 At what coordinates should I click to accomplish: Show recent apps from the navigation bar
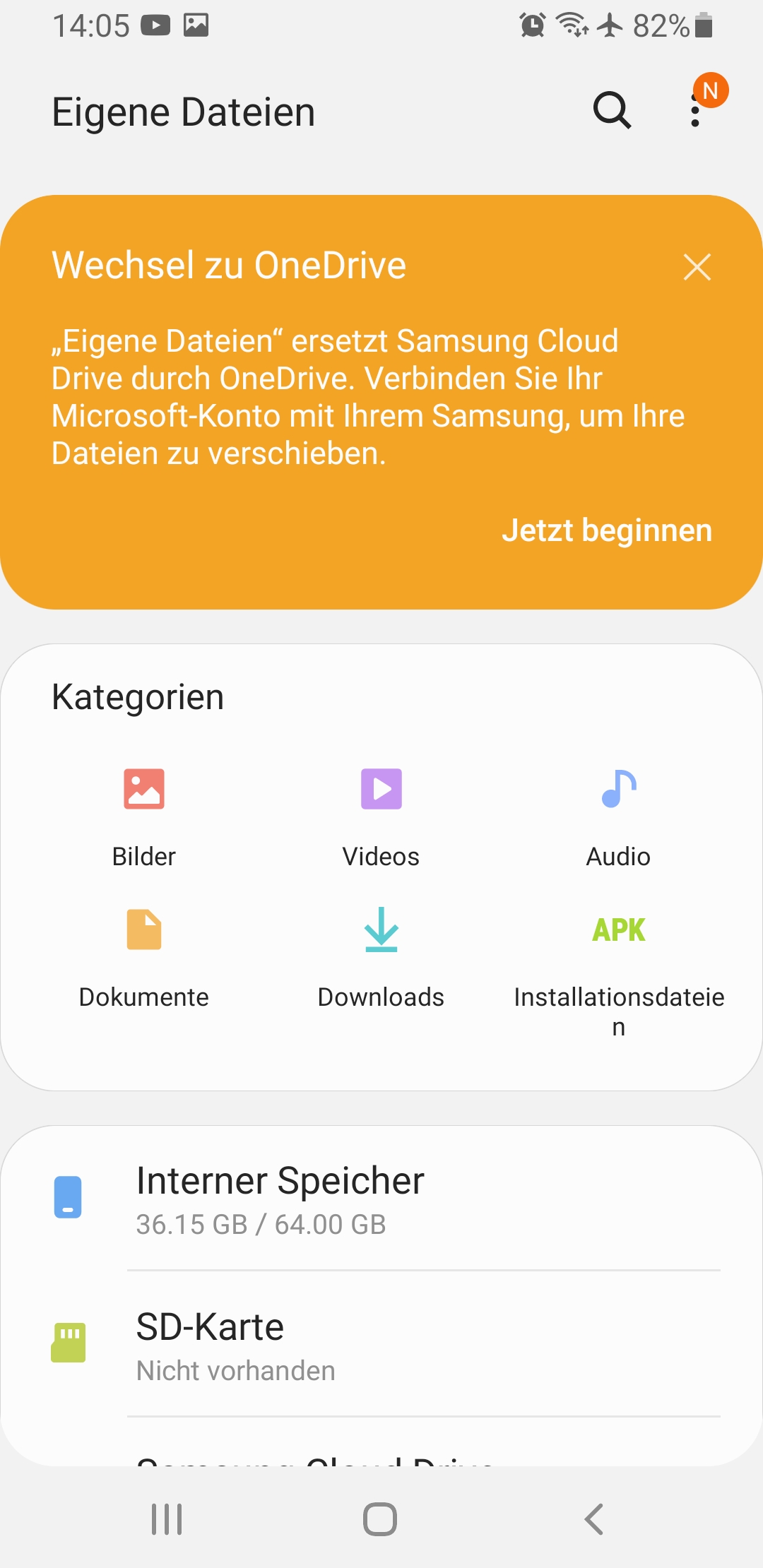pos(167,1519)
